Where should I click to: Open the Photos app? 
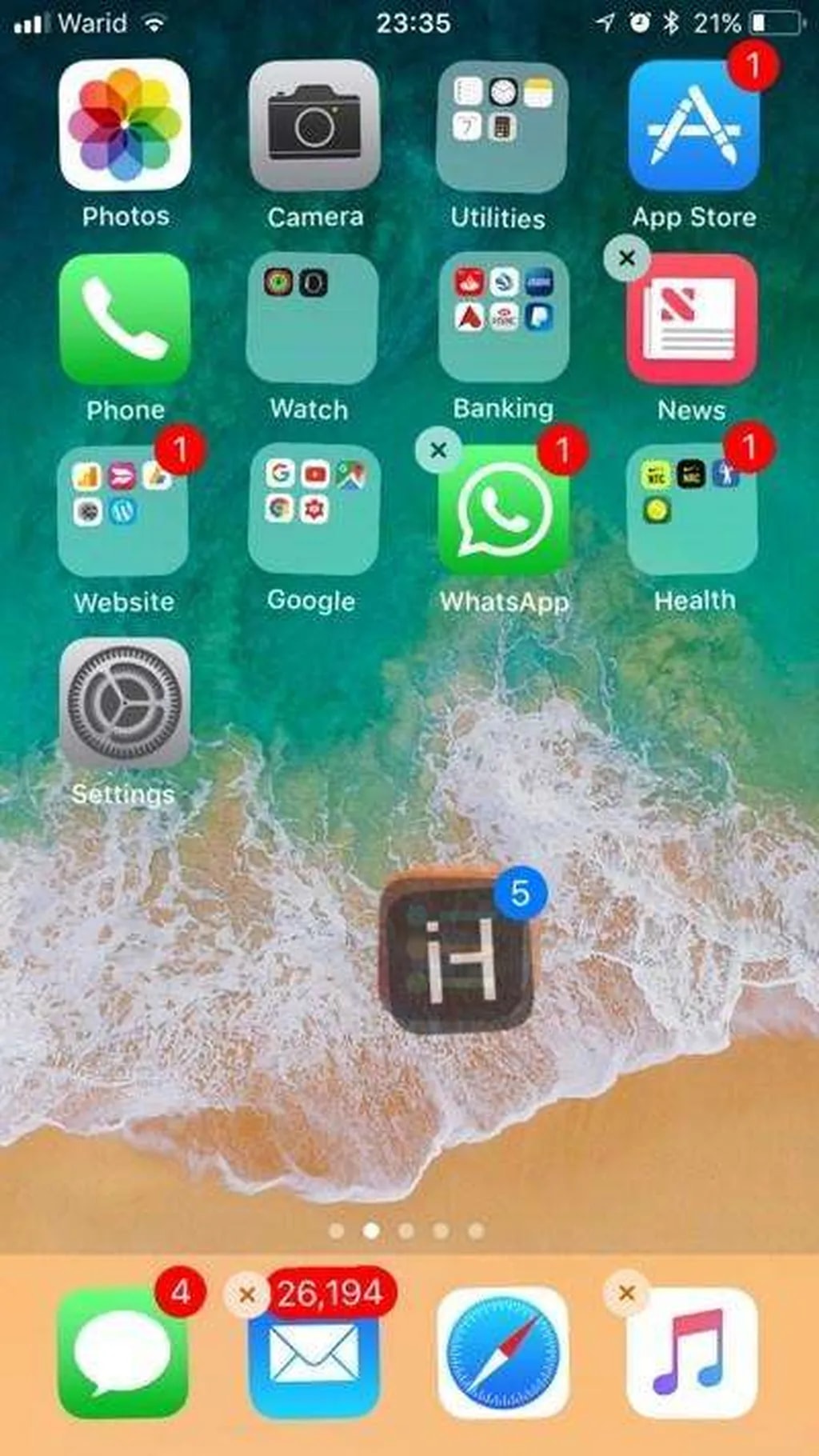[x=124, y=125]
